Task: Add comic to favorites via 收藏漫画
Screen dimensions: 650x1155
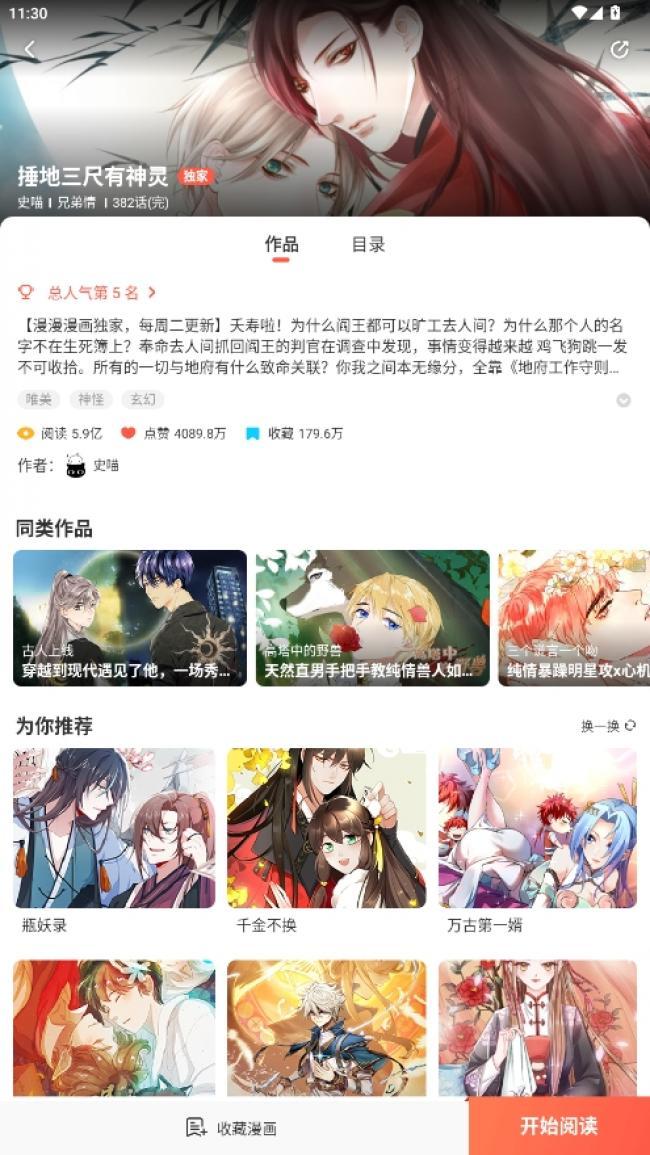Action: coord(232,1128)
